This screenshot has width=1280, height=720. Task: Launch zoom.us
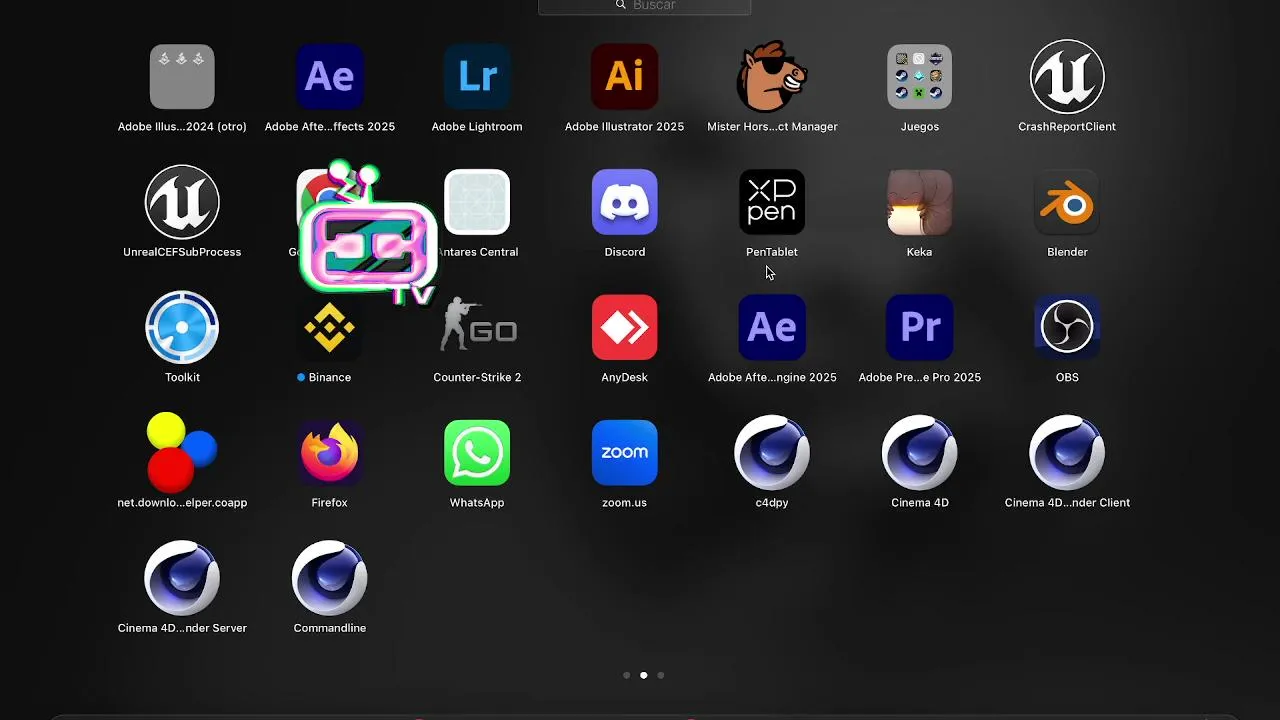(x=624, y=454)
